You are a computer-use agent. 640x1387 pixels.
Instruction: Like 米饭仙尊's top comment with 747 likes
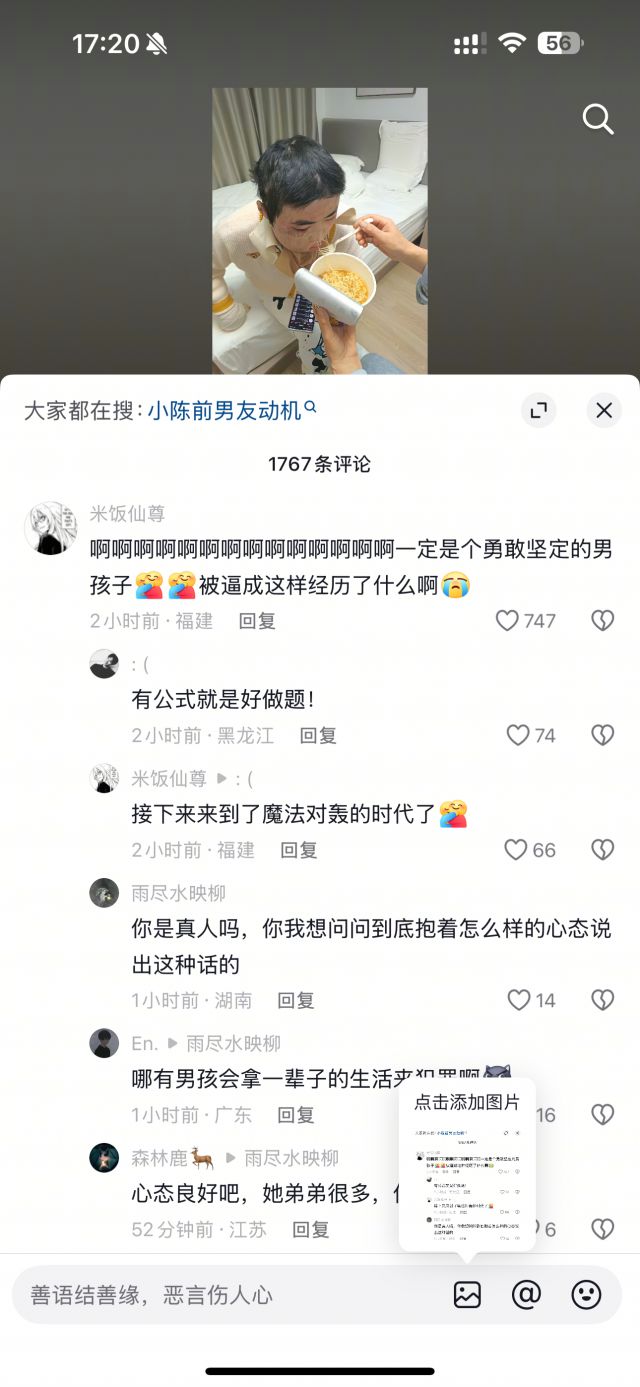(x=508, y=621)
